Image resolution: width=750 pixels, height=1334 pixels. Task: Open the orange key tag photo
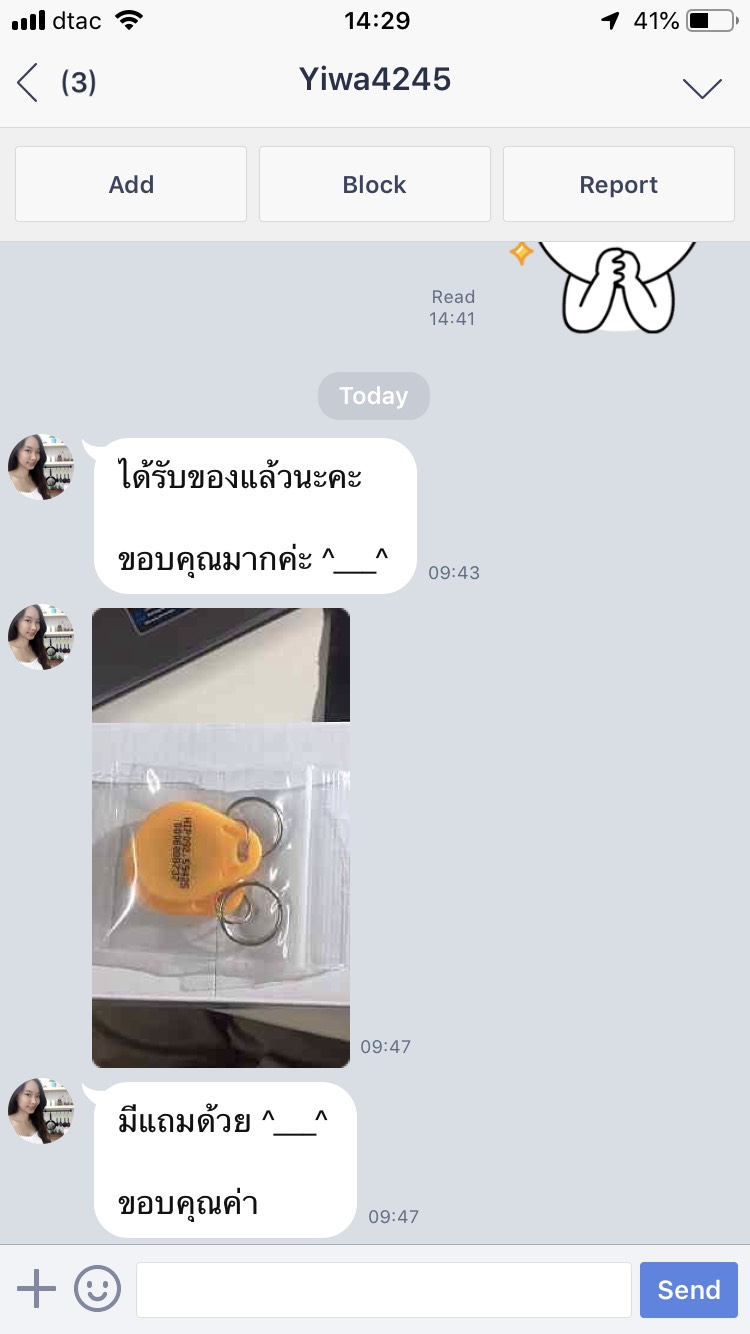click(x=221, y=838)
